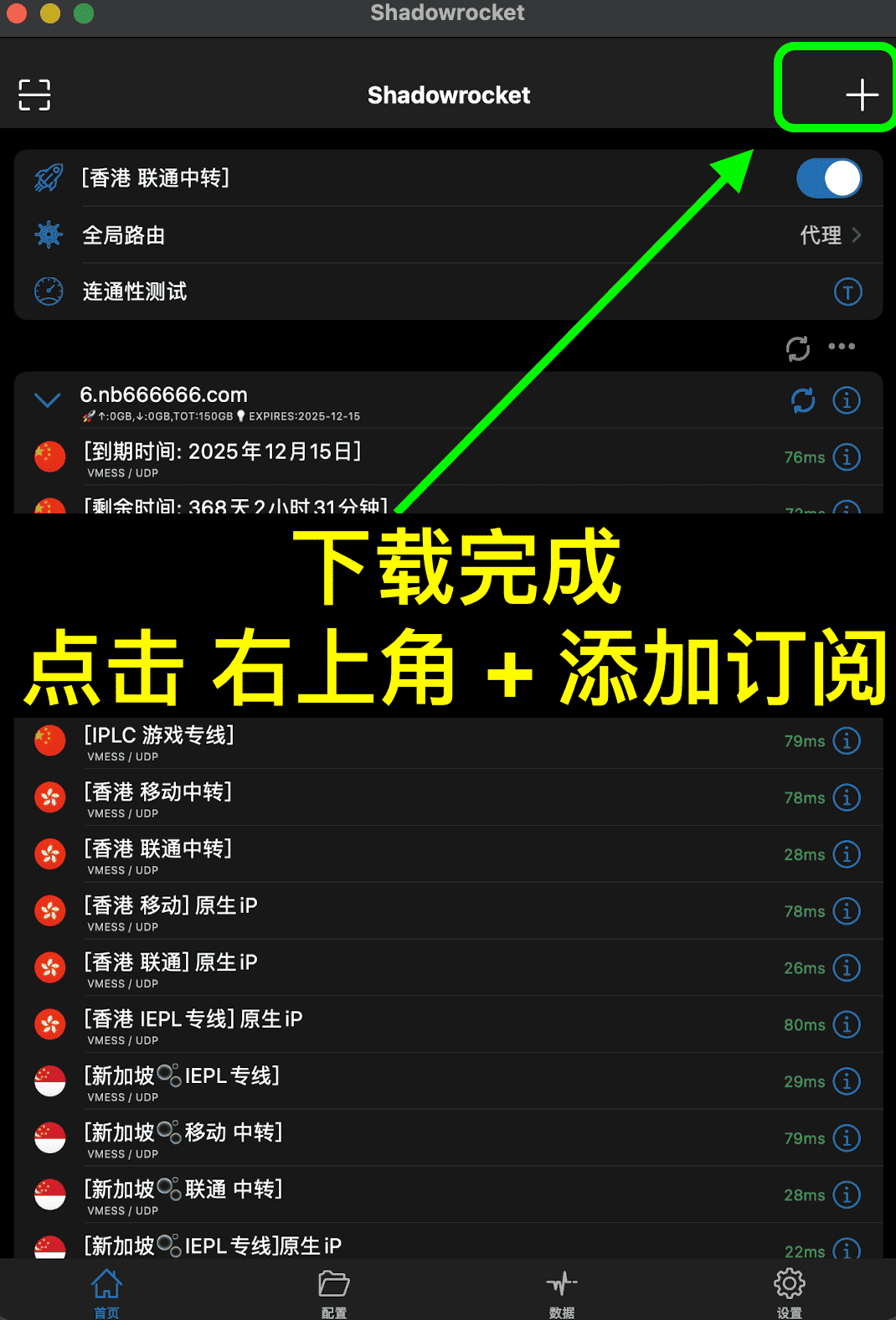Open info for 6.nb666666.com subscription
Viewport: 896px width, 1320px height.
847,400
